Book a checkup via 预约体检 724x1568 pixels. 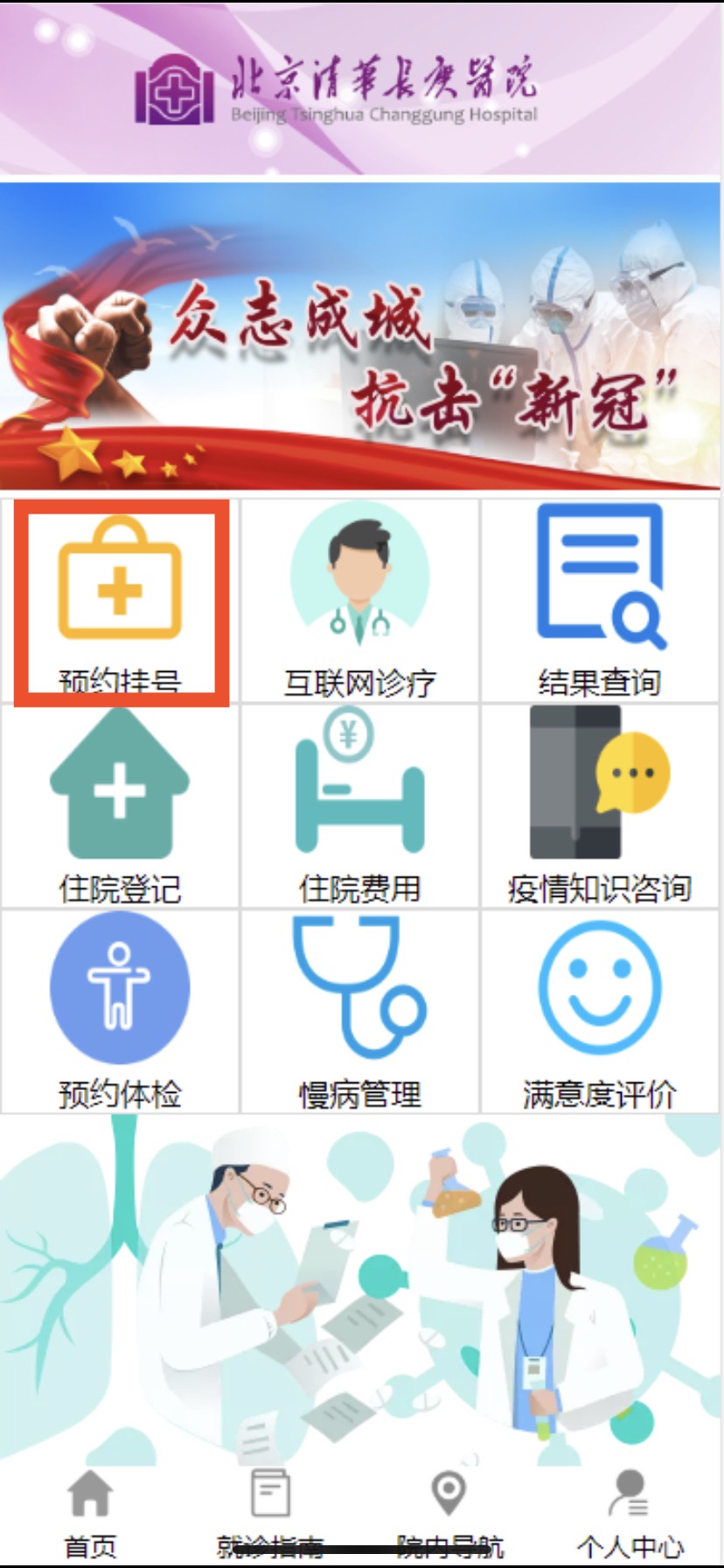(x=120, y=1012)
